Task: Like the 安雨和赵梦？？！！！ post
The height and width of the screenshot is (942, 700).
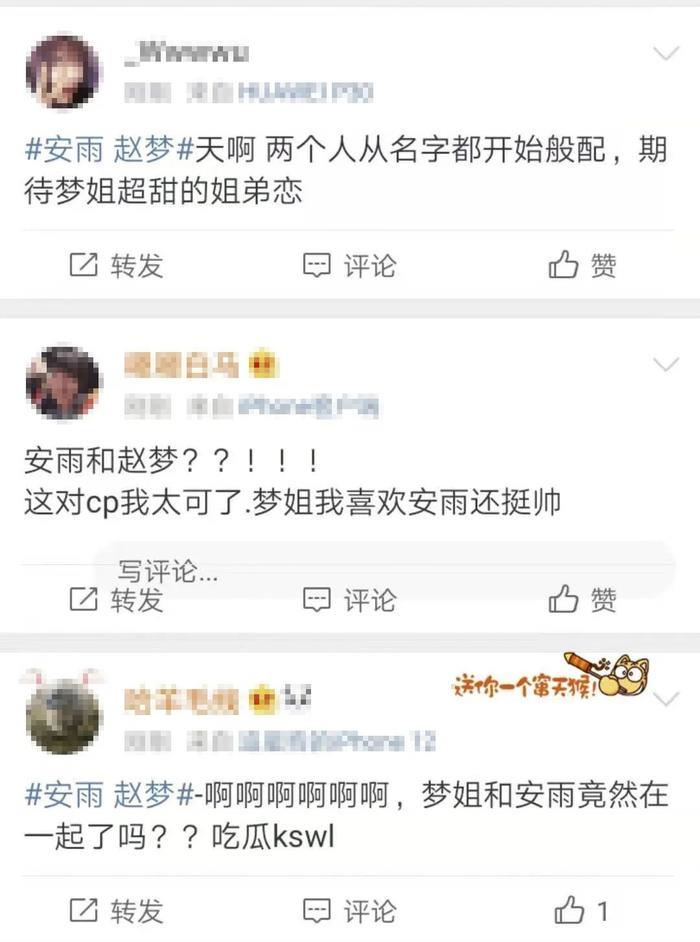Action: [x=582, y=599]
